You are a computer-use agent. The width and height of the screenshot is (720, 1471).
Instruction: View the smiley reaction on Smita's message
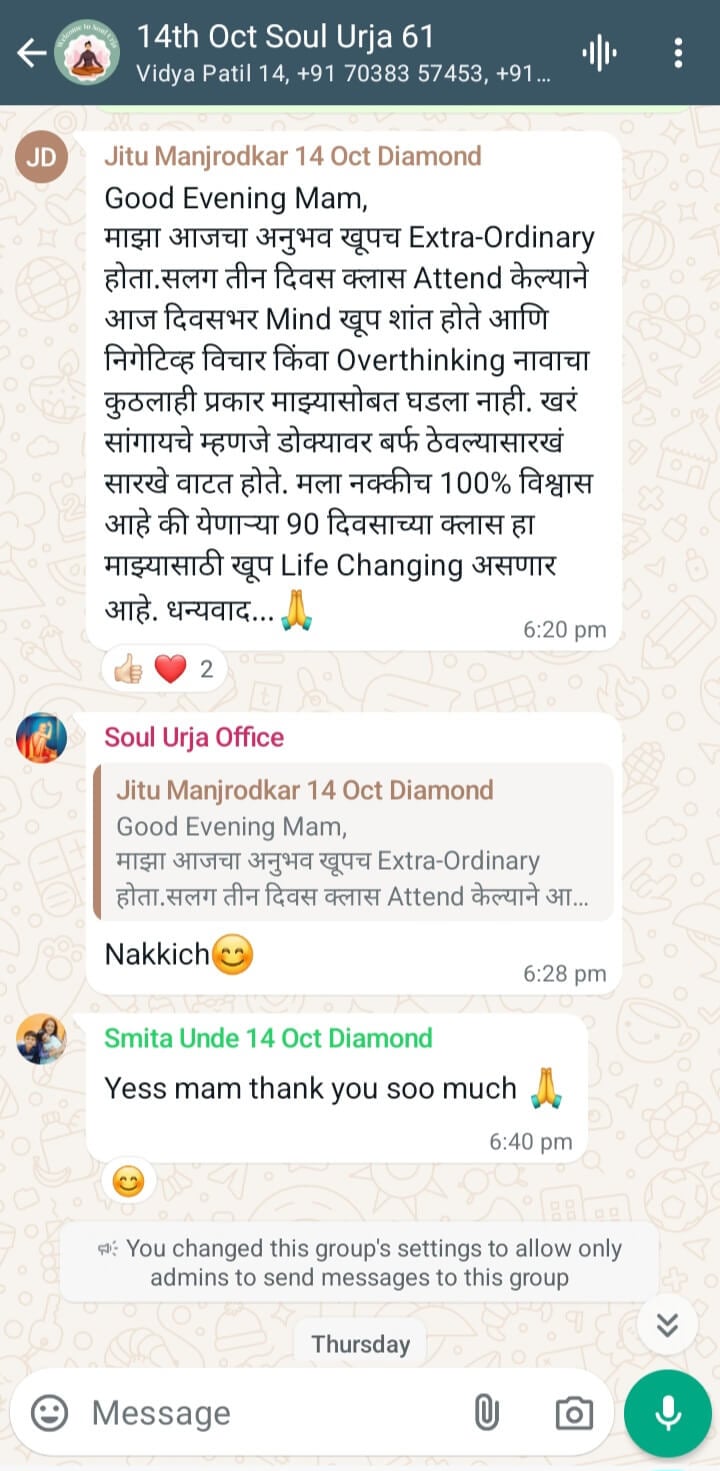click(128, 1182)
